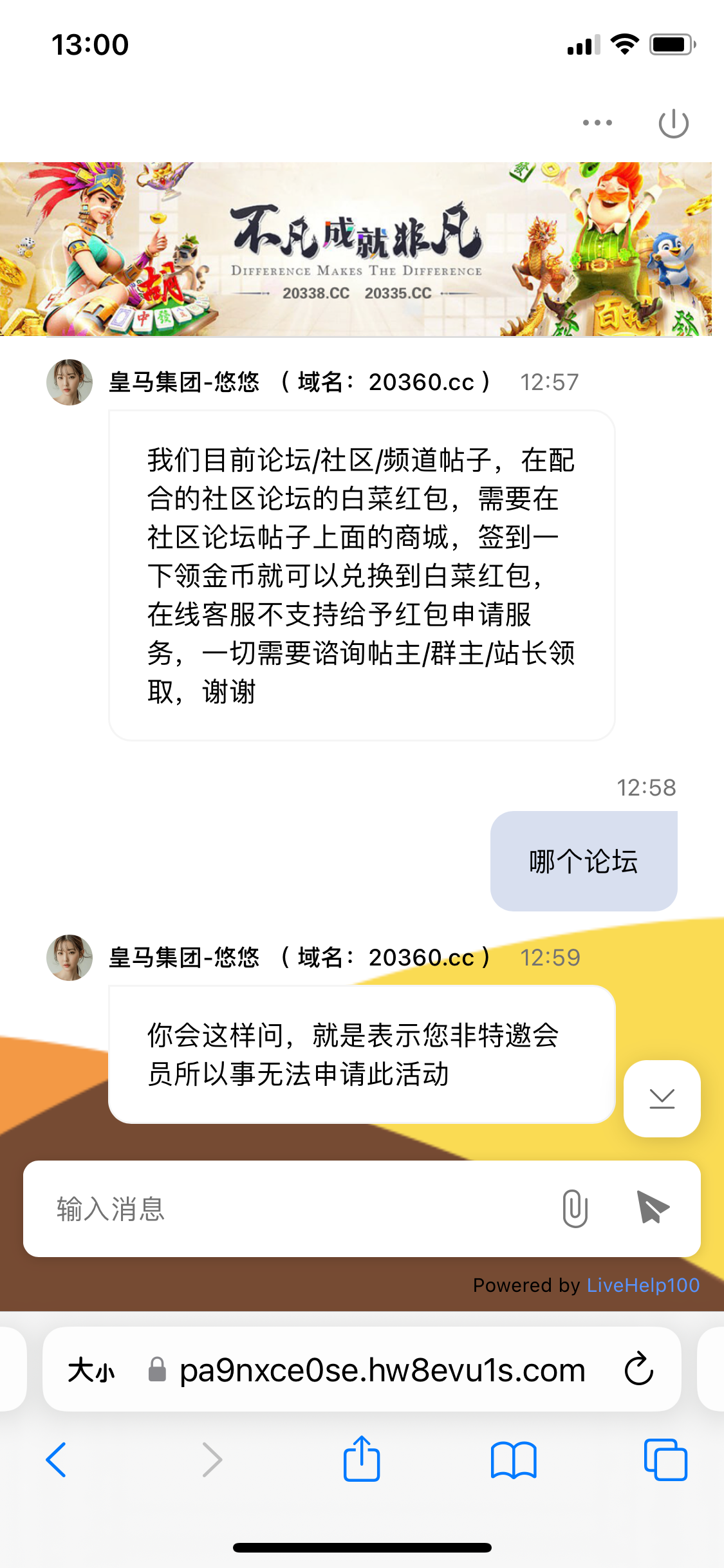Send the message with the arrow icon
Screen dimensions: 724x1568
(x=653, y=1207)
